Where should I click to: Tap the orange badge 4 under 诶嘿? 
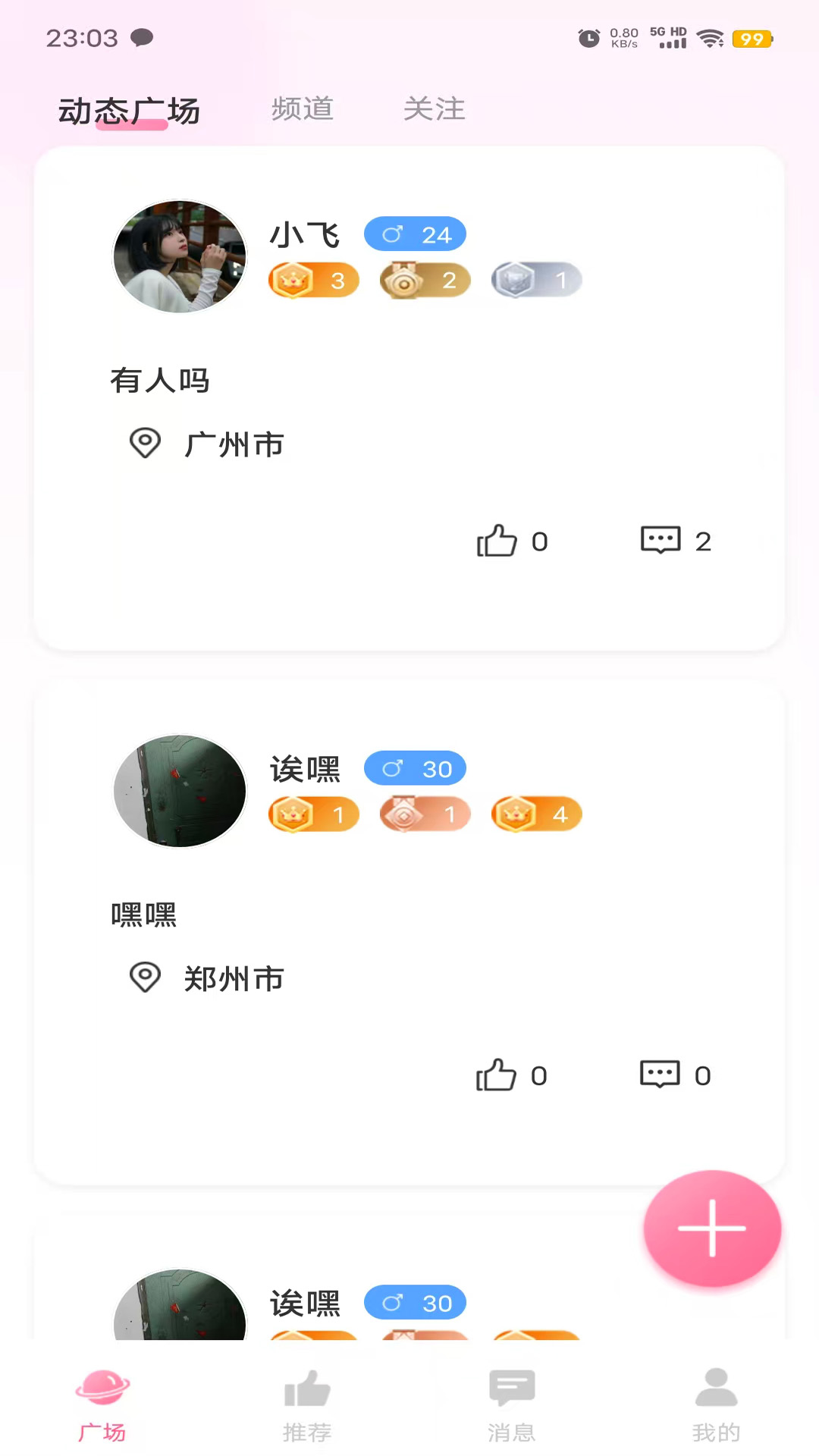536,814
